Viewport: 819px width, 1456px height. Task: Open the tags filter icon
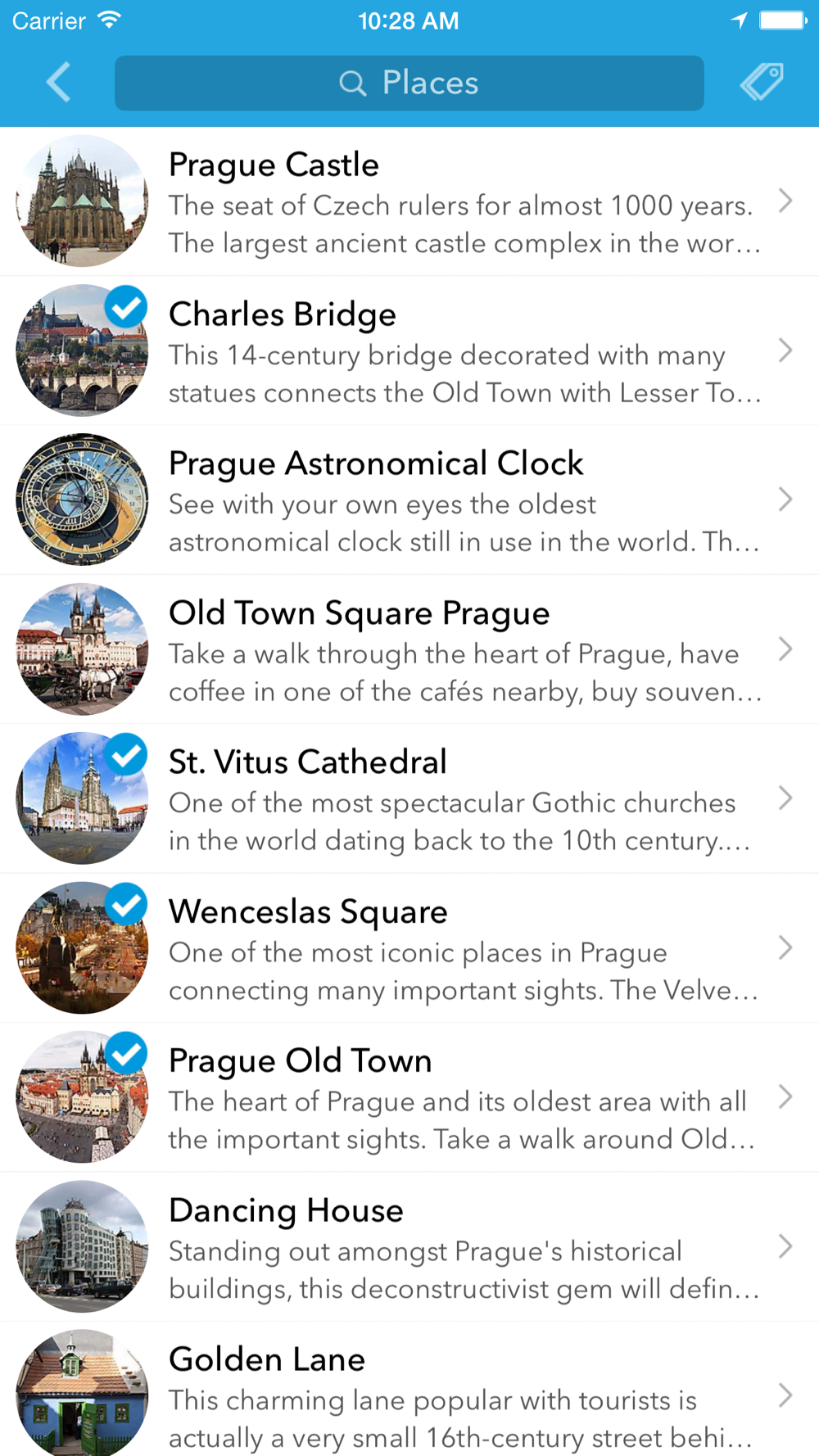tap(762, 82)
